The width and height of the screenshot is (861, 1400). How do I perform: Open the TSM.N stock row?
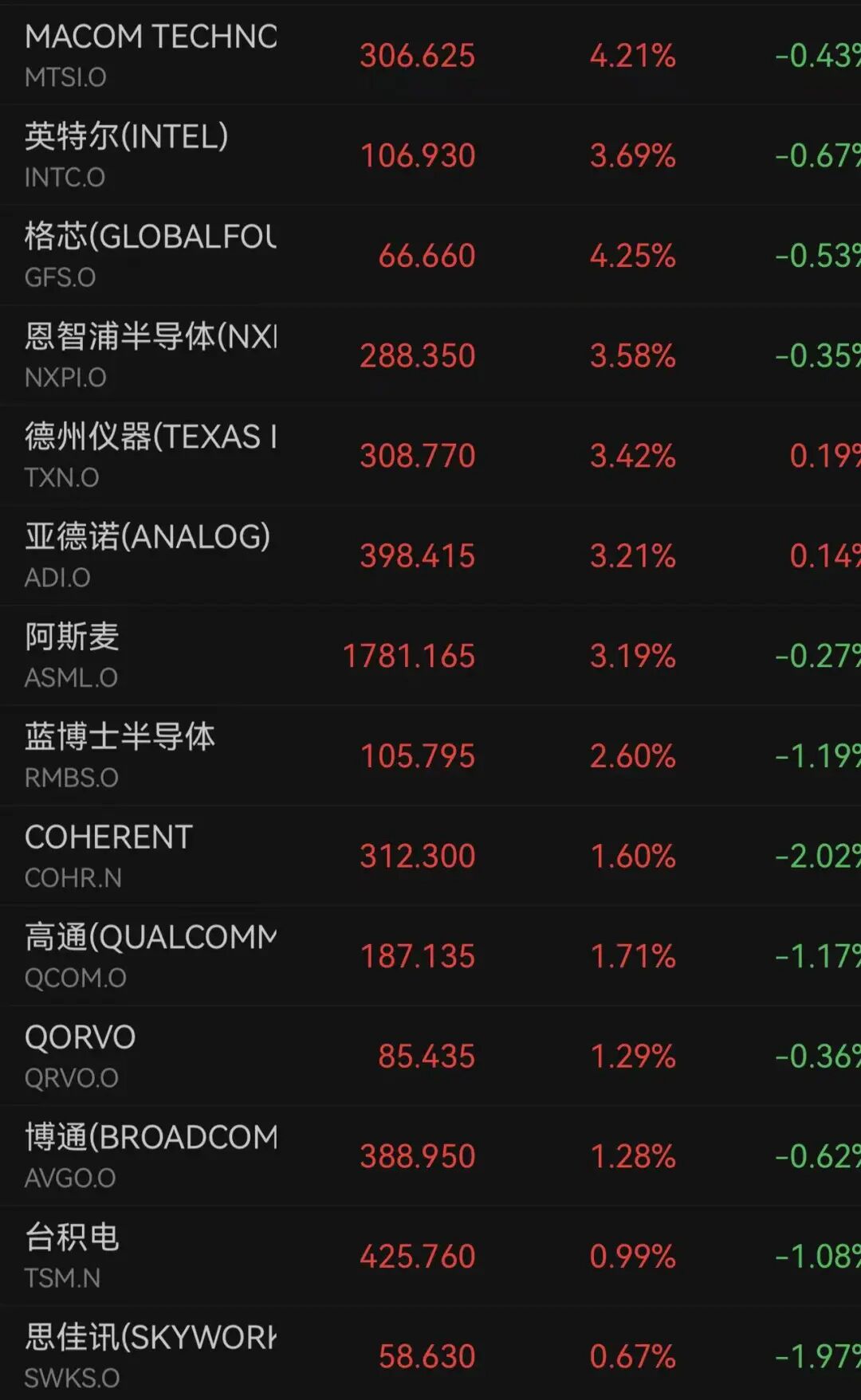pos(431,1255)
